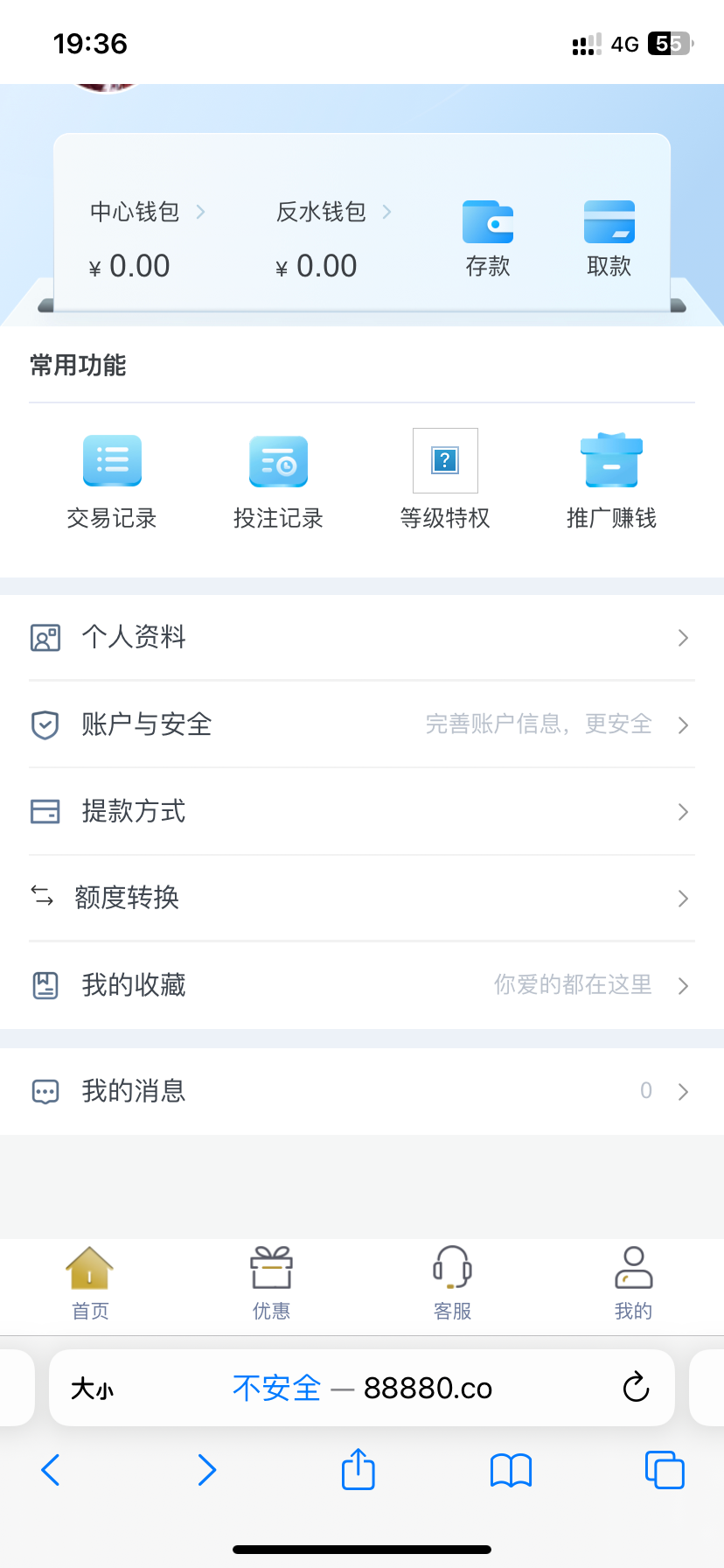The width and height of the screenshot is (724, 1568).
Task: Open 个人资料 profile row chevron
Action: point(683,638)
